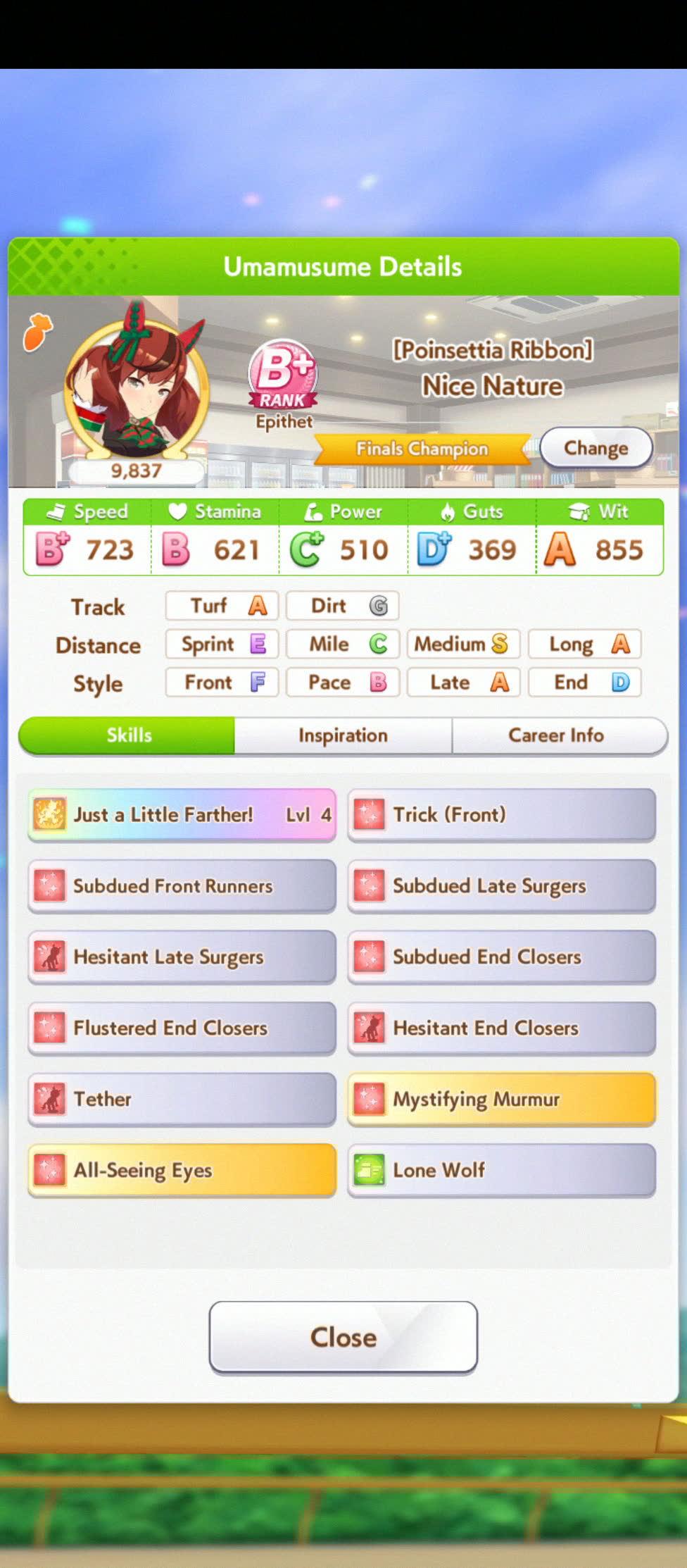This screenshot has height=1568, width=687.
Task: Switch to the Career Info tab
Action: coord(556,735)
